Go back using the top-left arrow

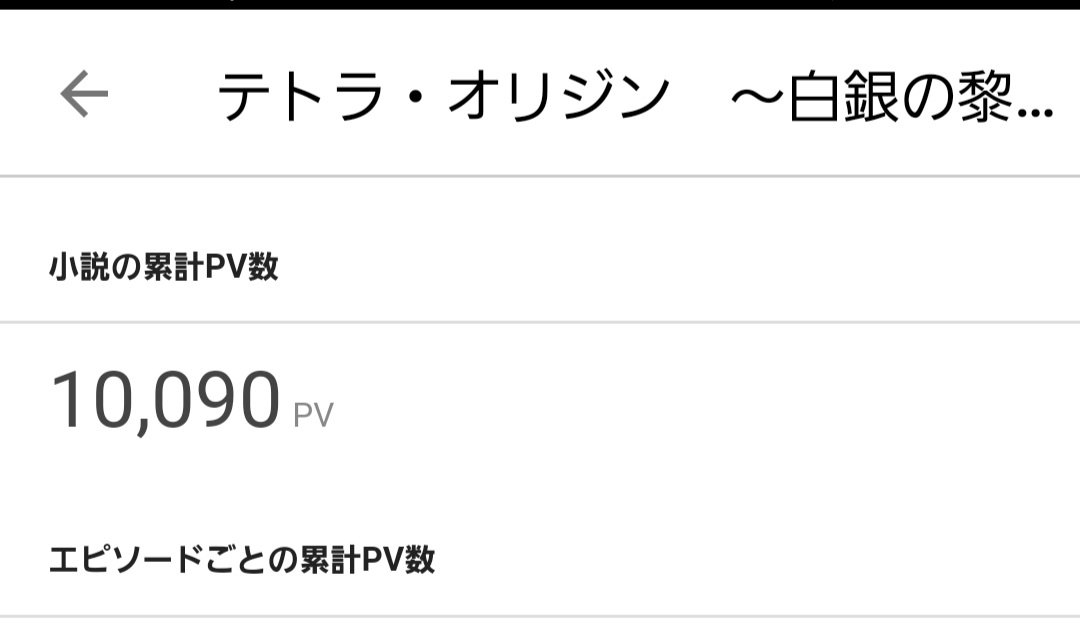tap(84, 96)
